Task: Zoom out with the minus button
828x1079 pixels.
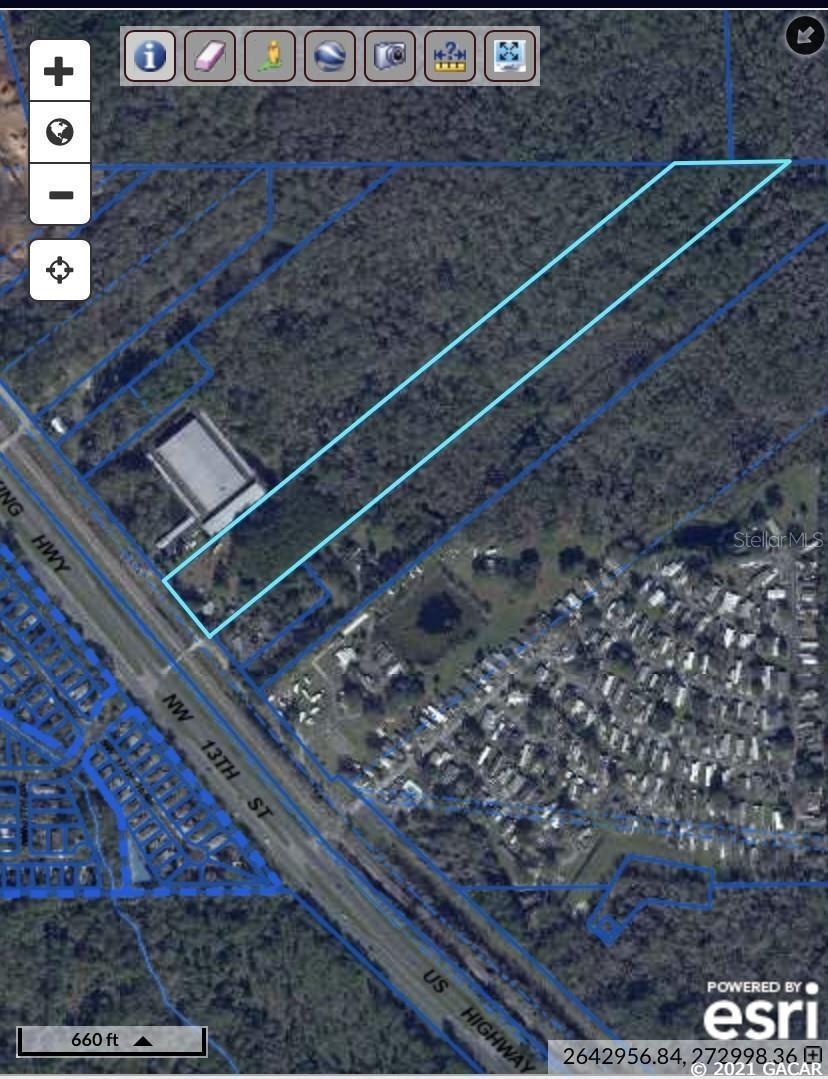Action: (59, 194)
